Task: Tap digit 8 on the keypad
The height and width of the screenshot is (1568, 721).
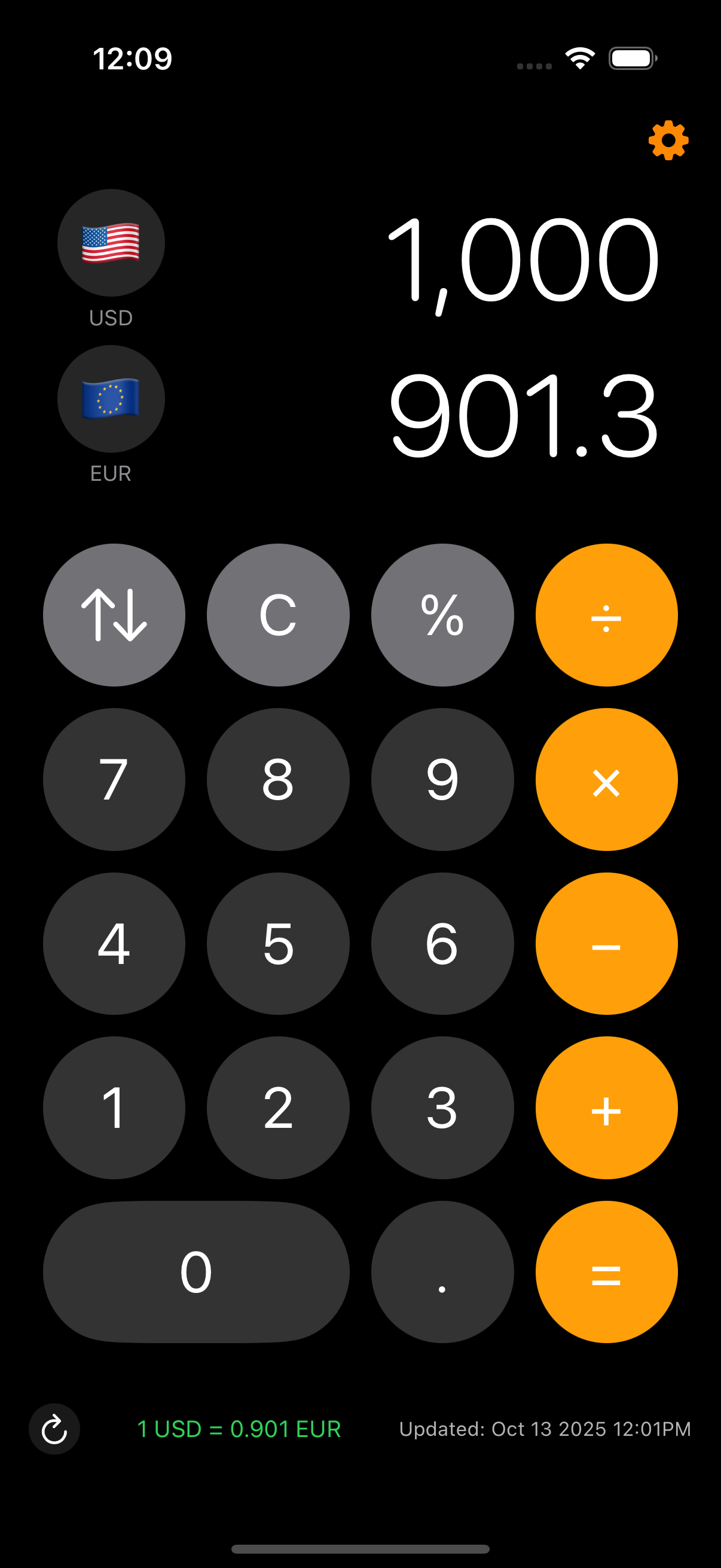Action: (278, 779)
